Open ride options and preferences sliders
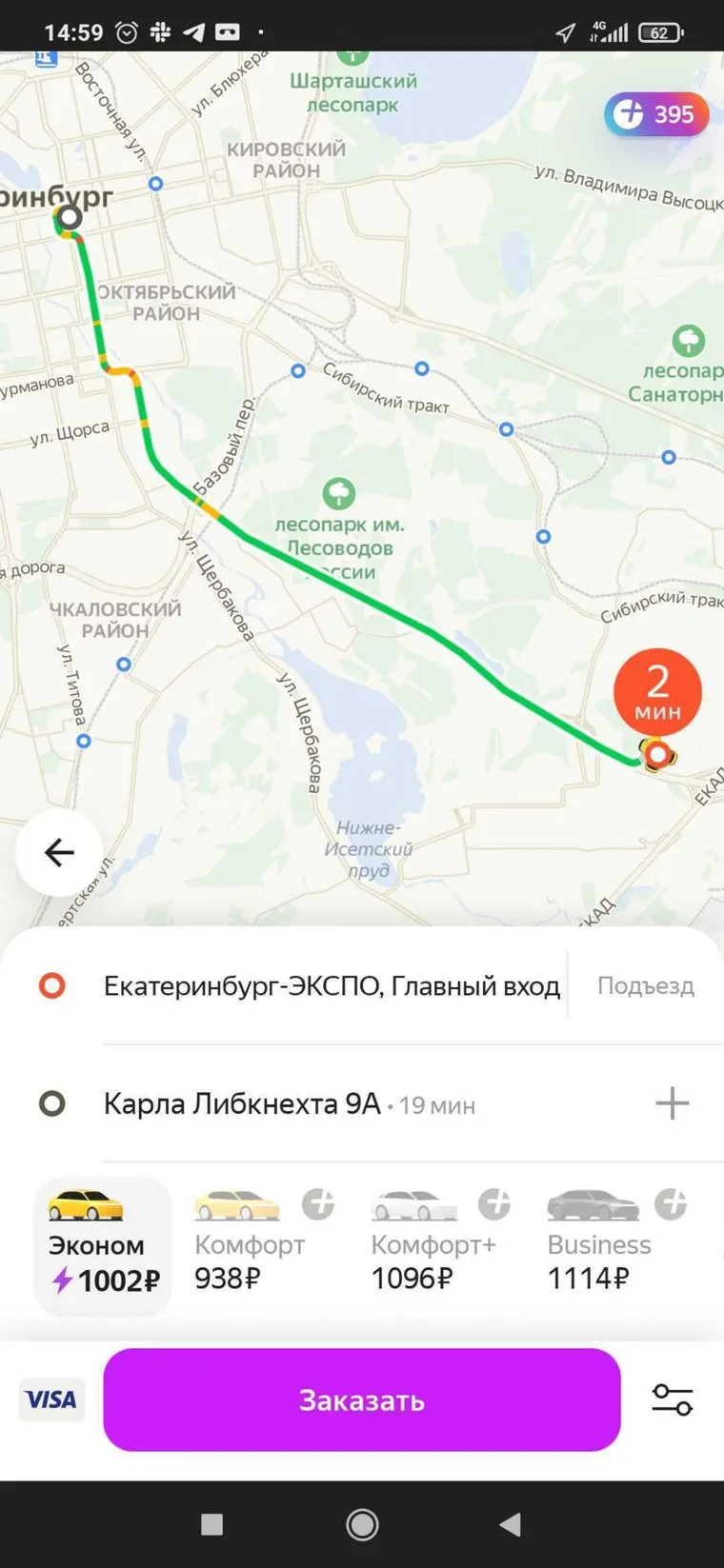724x1568 pixels. [672, 1399]
